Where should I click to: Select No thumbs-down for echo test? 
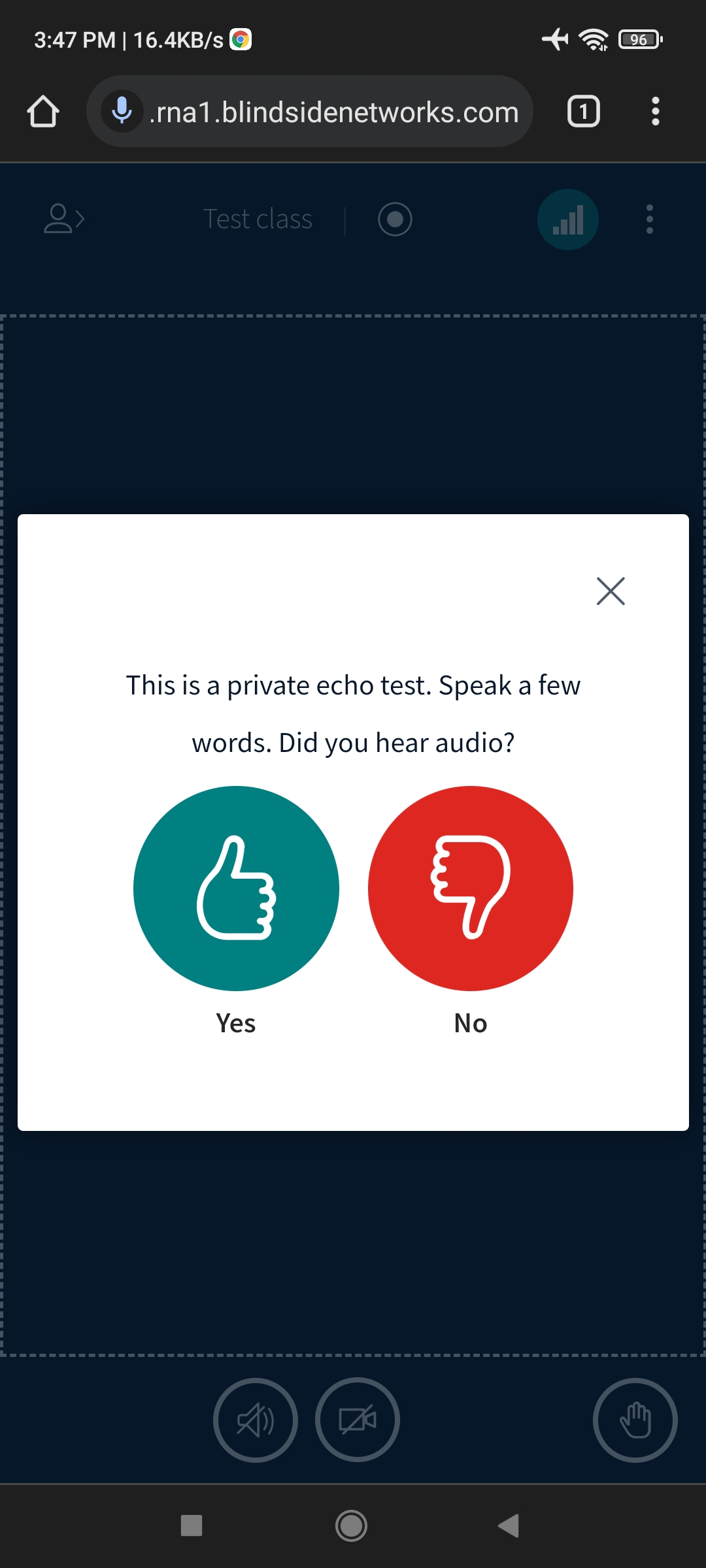[x=471, y=888]
